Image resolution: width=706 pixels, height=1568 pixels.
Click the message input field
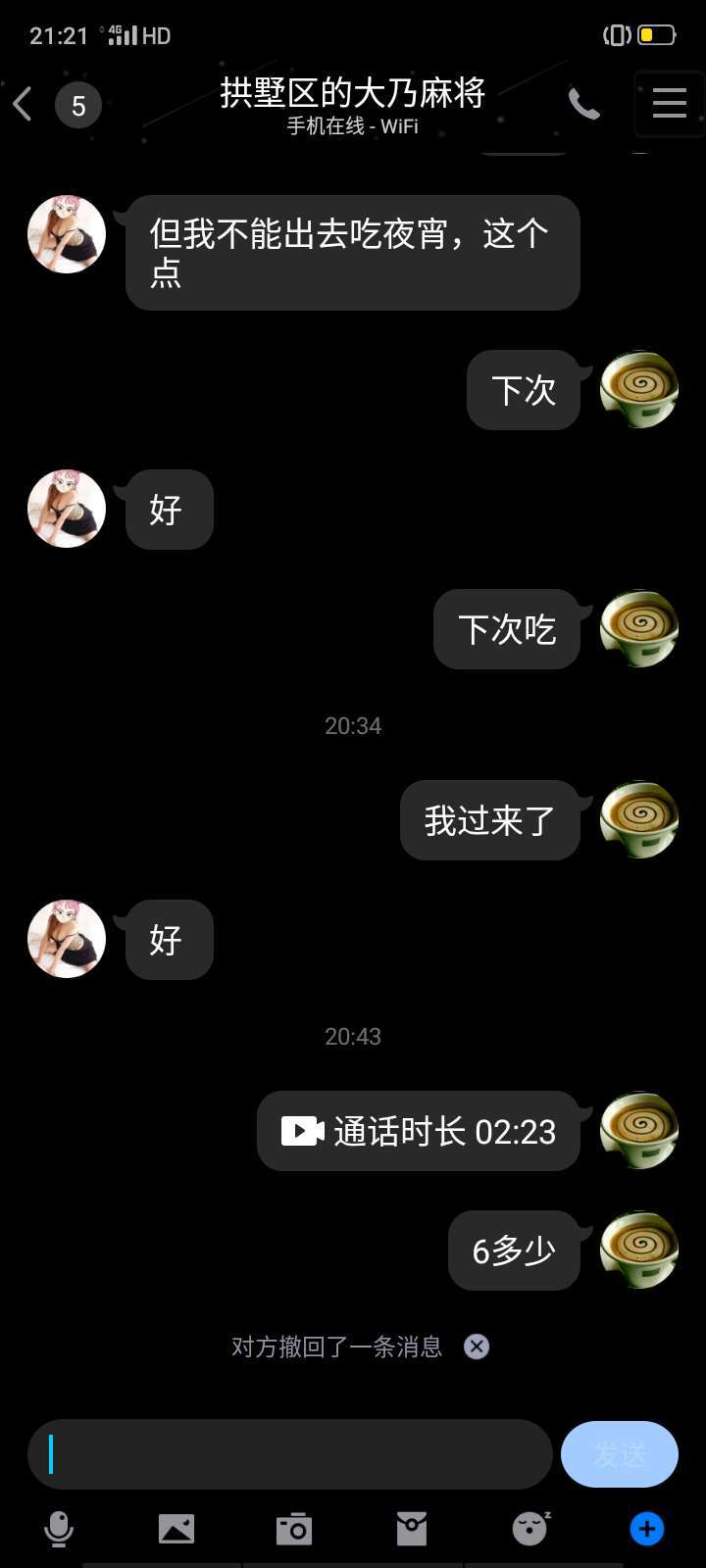pyautogui.click(x=289, y=1454)
